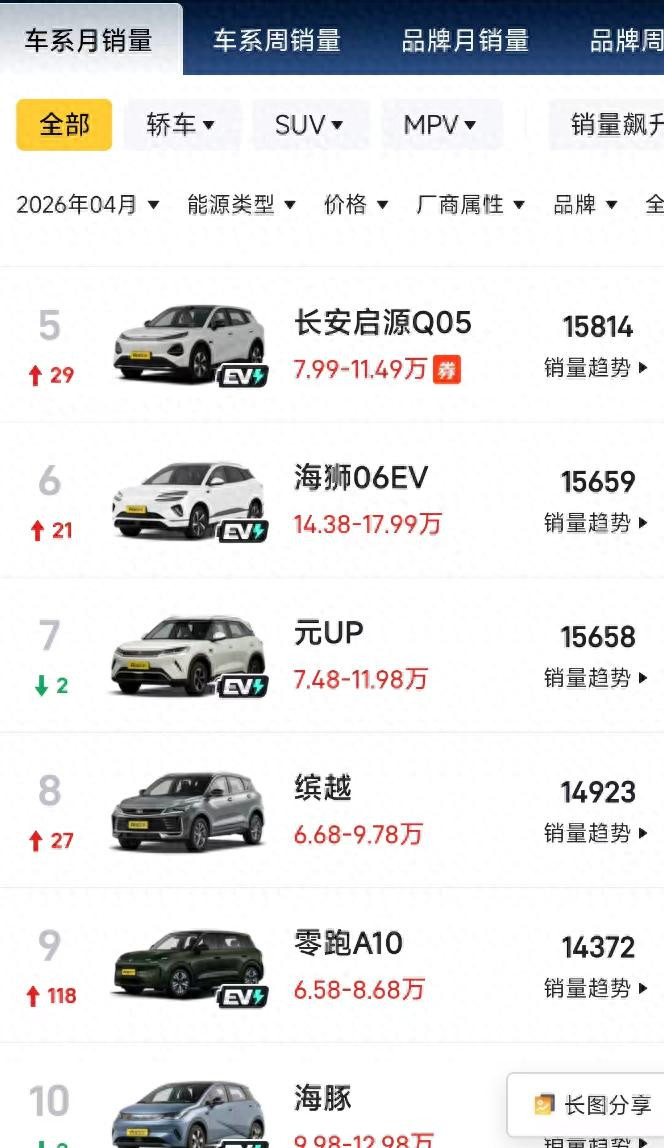Switch to the 车系周销量 tab
This screenshot has width=664, height=1148.
tap(277, 40)
